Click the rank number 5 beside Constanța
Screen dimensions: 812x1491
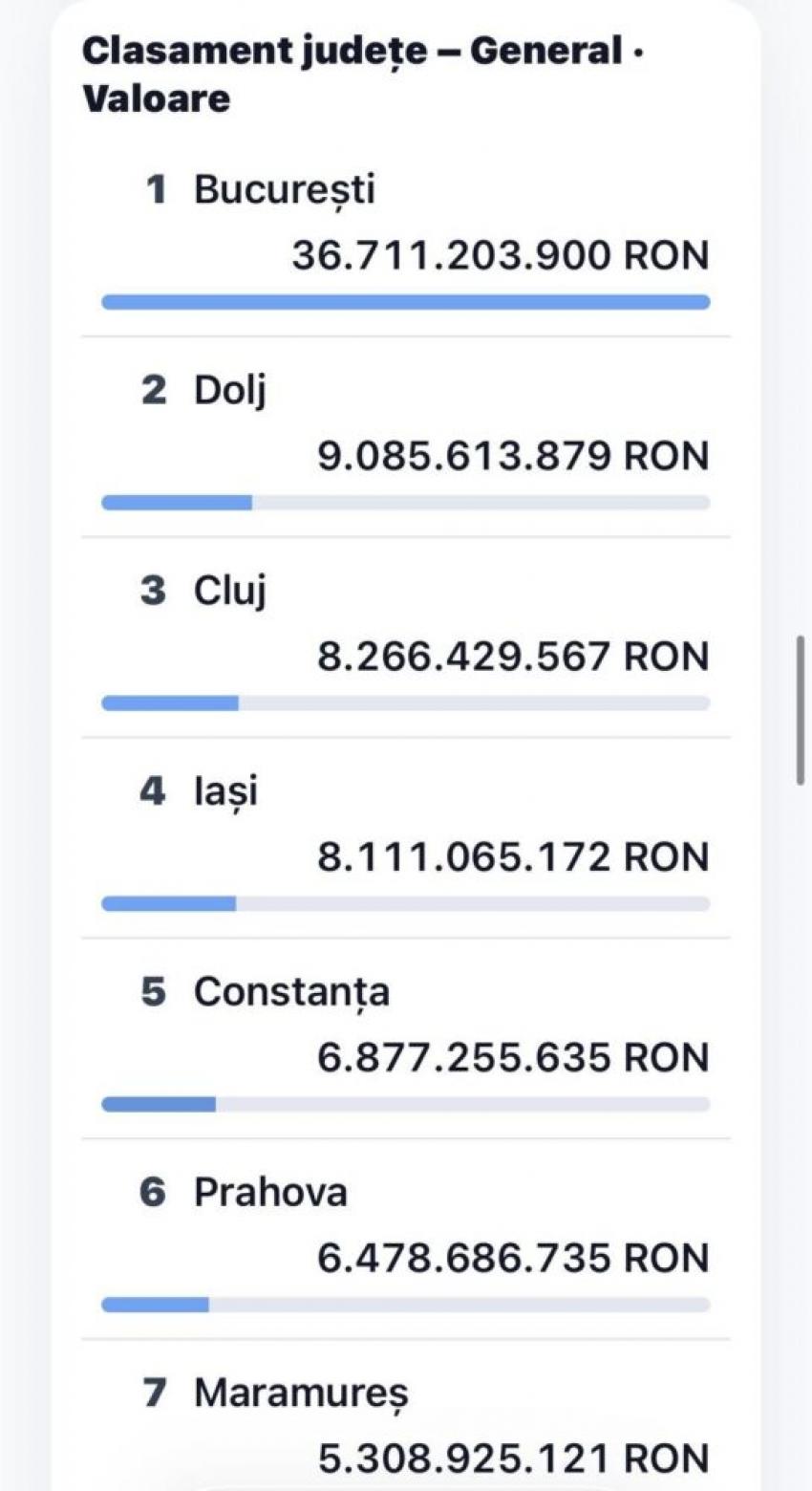coord(154,991)
